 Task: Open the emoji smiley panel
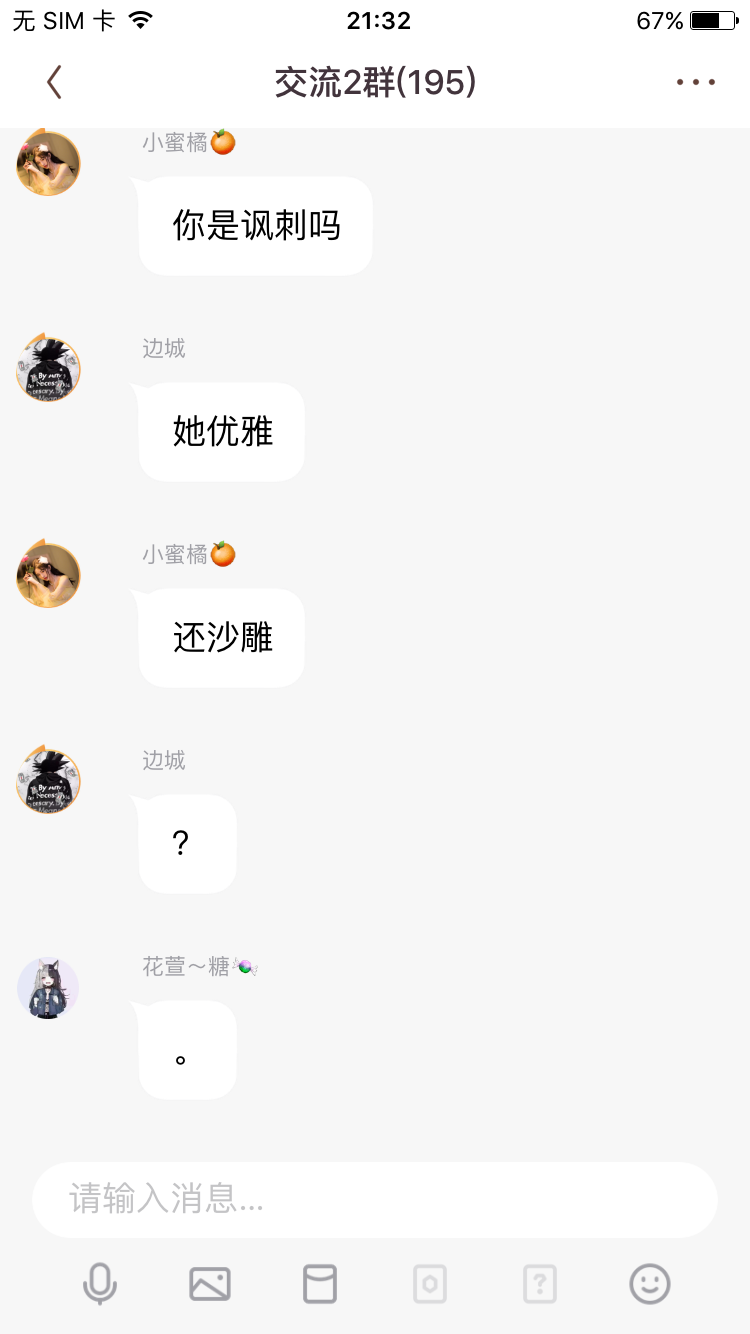coord(649,1284)
